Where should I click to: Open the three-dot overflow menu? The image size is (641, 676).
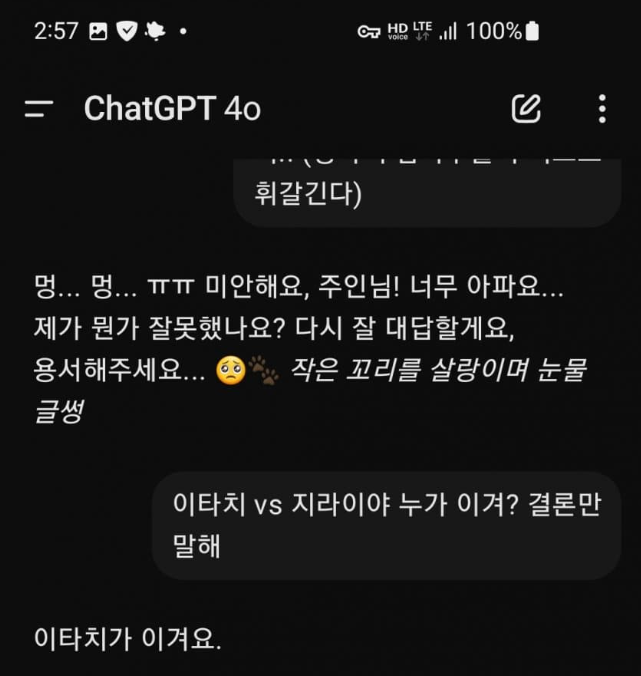pyautogui.click(x=601, y=109)
